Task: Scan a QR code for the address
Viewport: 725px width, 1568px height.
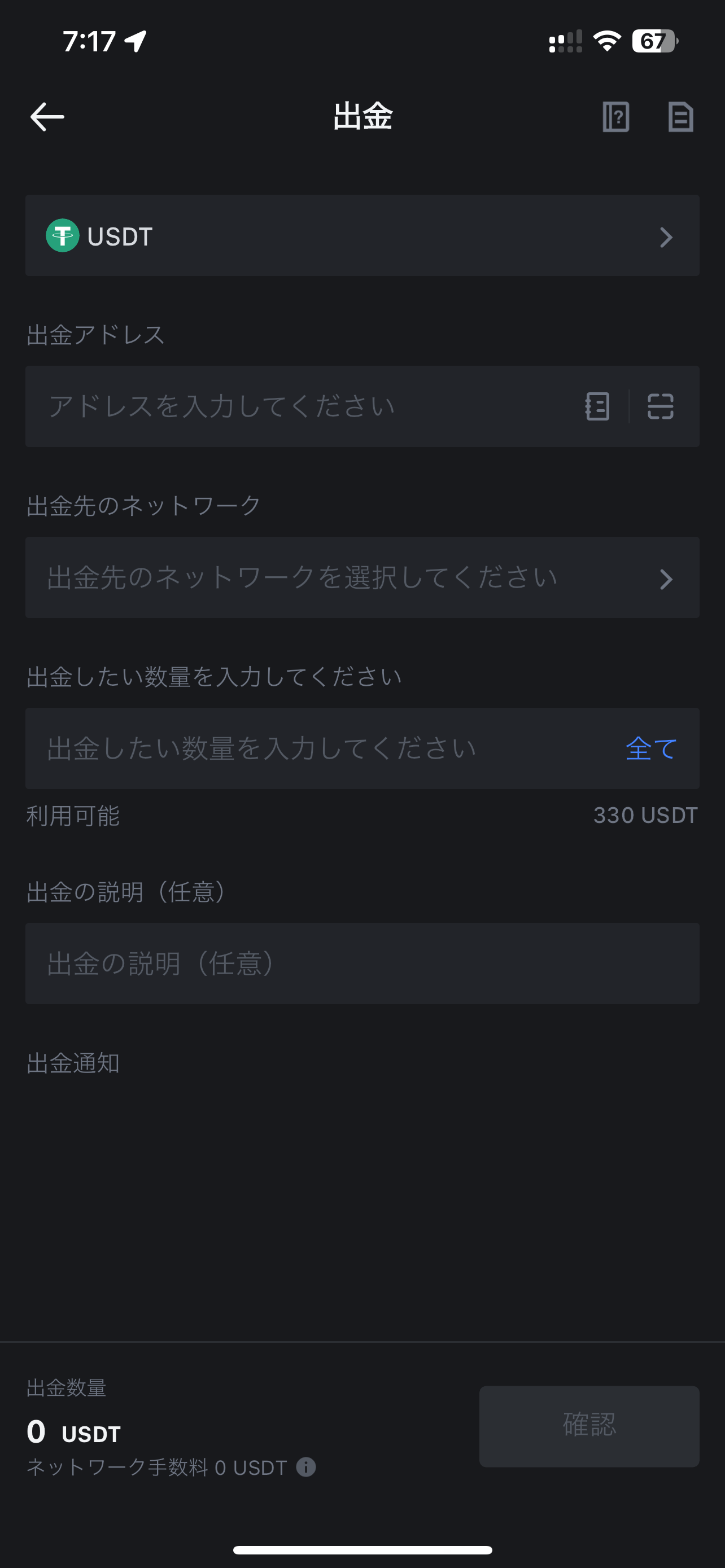Action: point(660,406)
